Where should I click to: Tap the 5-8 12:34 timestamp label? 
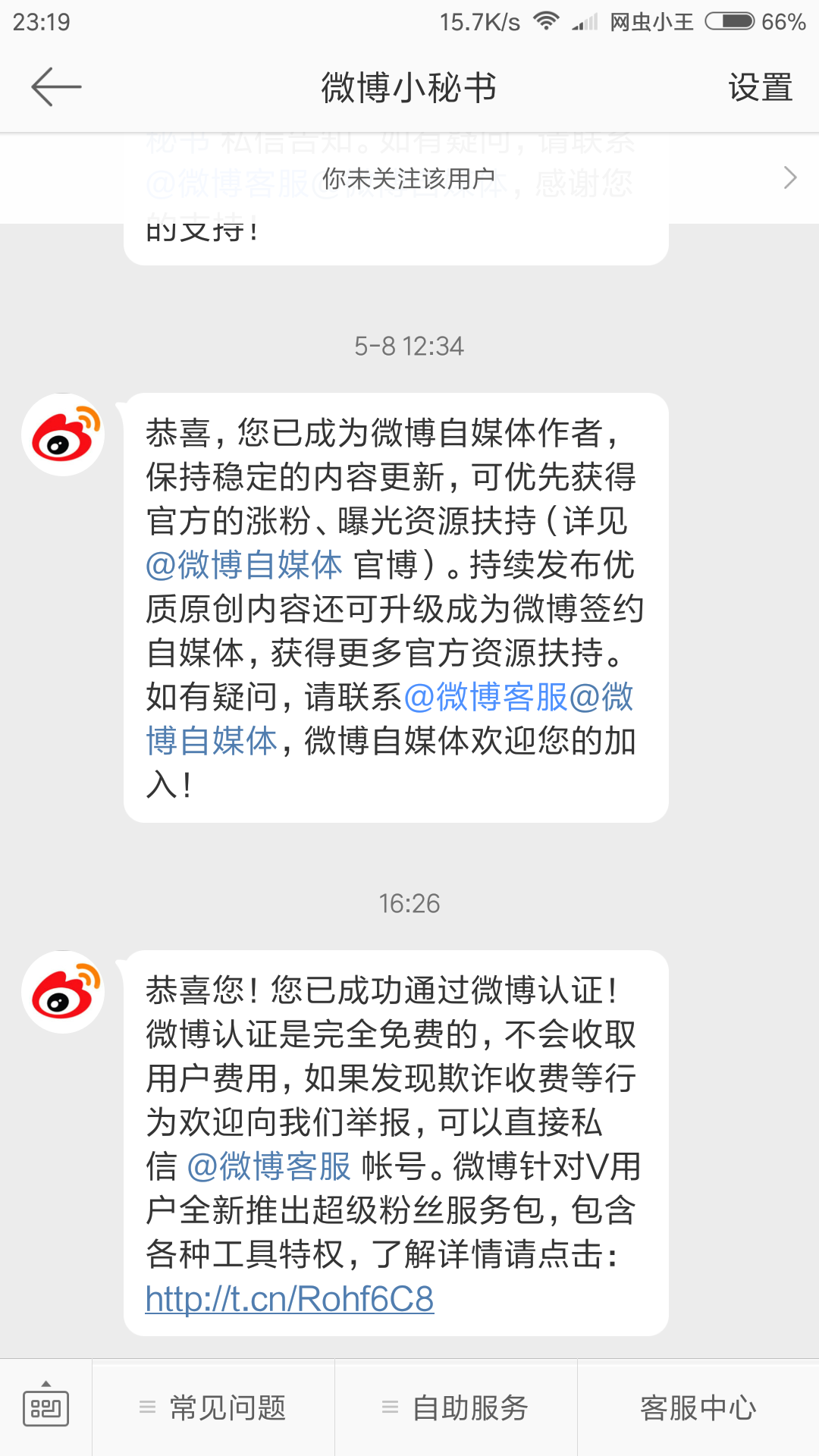click(x=409, y=347)
